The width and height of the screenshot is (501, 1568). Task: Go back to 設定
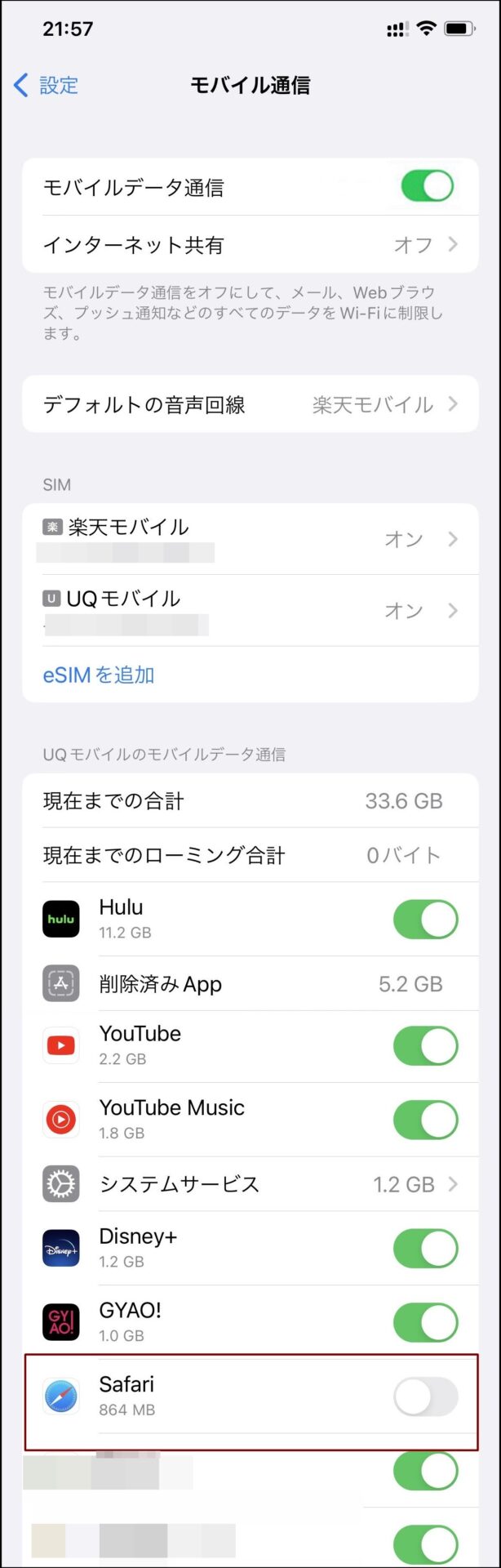tap(47, 85)
